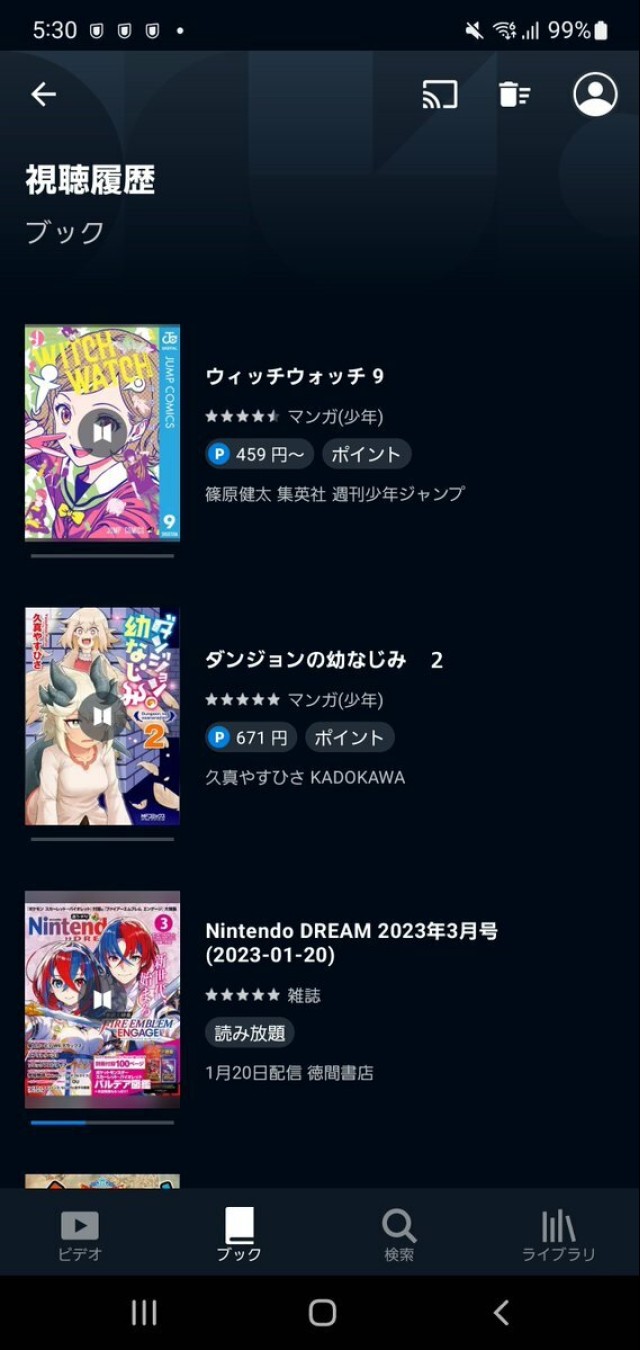Open ダンジョンの幼なじみ 2 cover

(x=102, y=716)
